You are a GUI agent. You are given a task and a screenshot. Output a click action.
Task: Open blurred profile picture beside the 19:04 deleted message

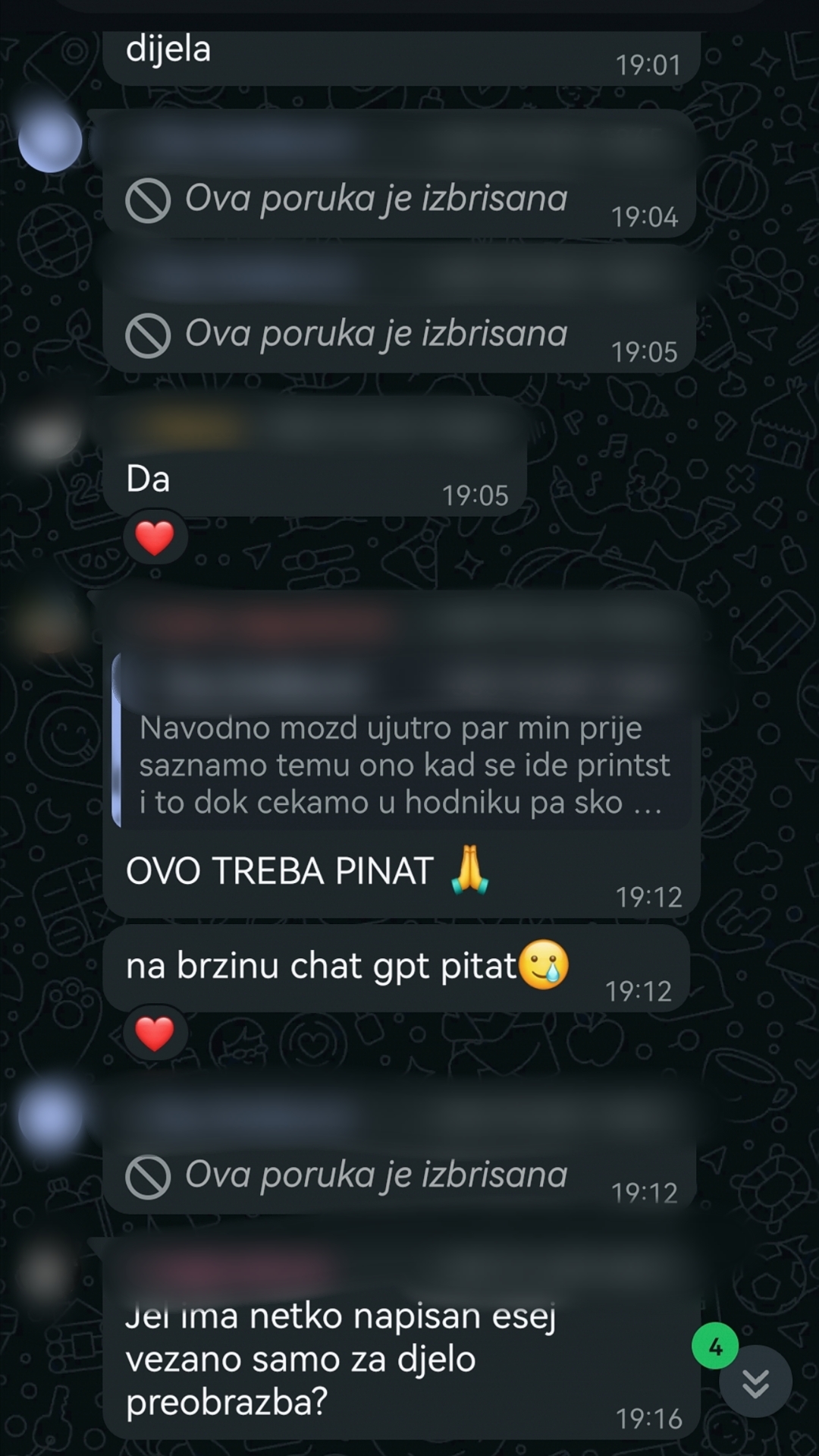[49, 140]
